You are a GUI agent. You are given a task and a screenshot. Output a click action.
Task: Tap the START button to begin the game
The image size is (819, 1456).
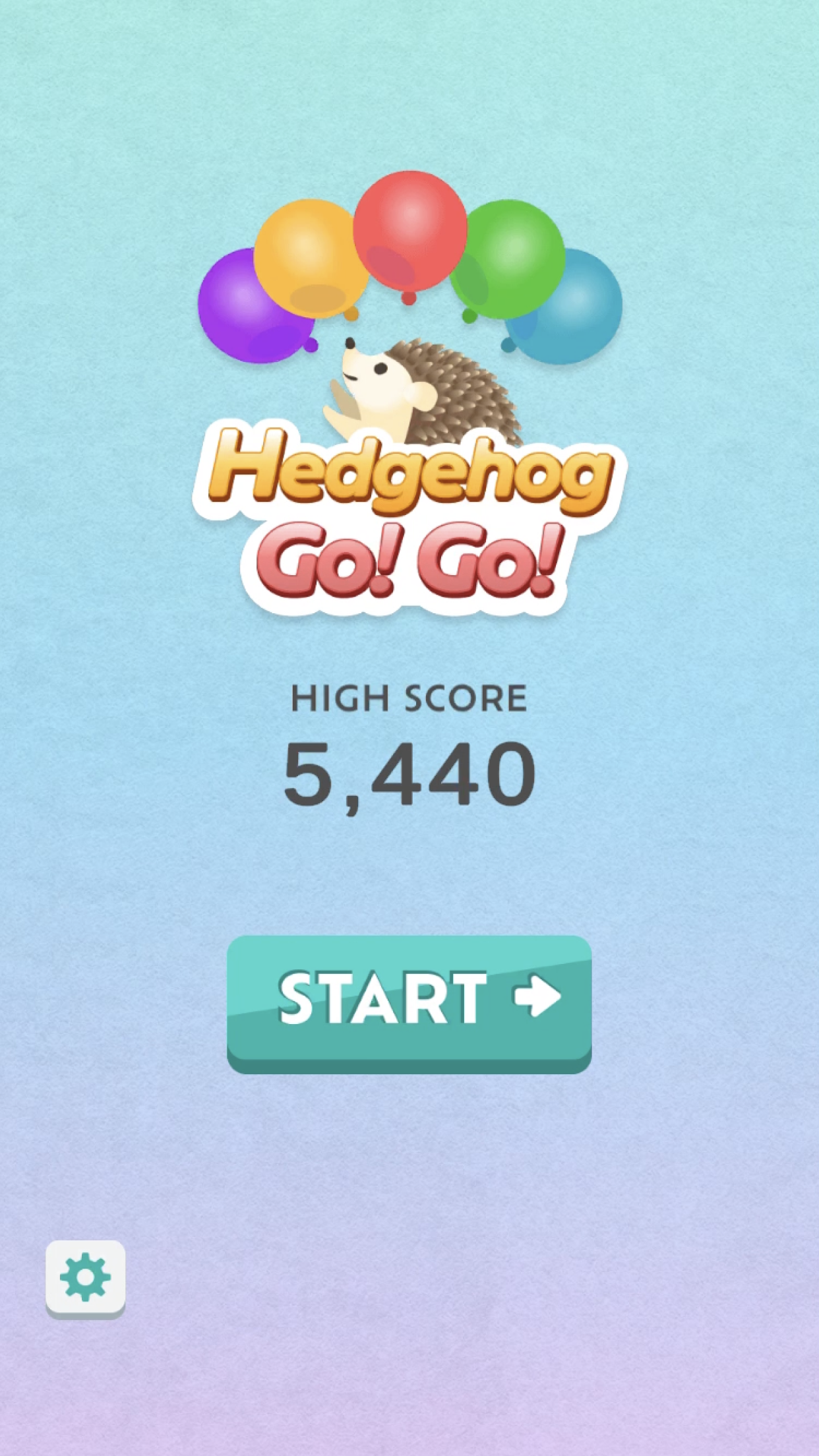409,1003
